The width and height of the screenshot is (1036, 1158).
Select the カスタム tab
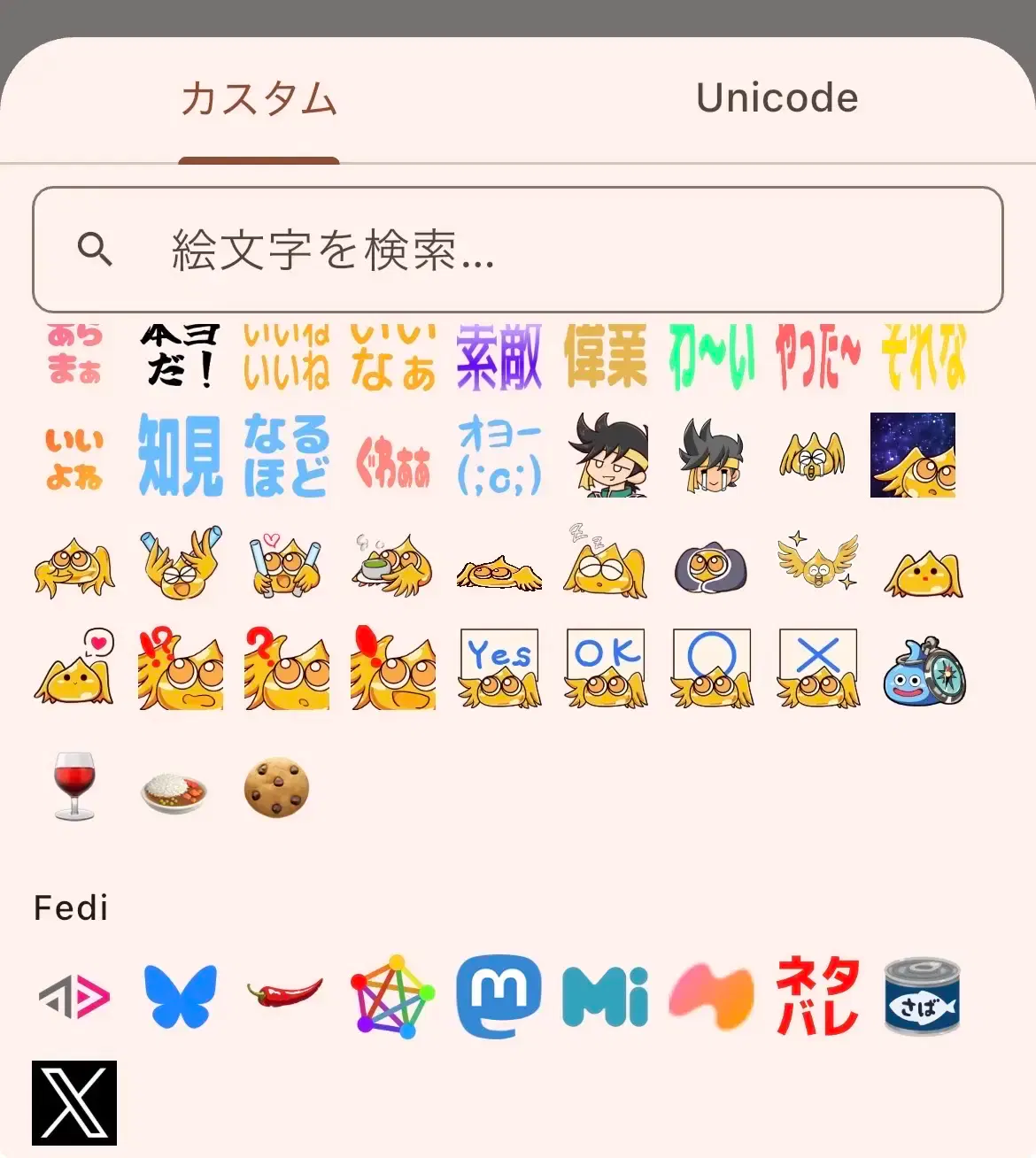click(x=259, y=98)
